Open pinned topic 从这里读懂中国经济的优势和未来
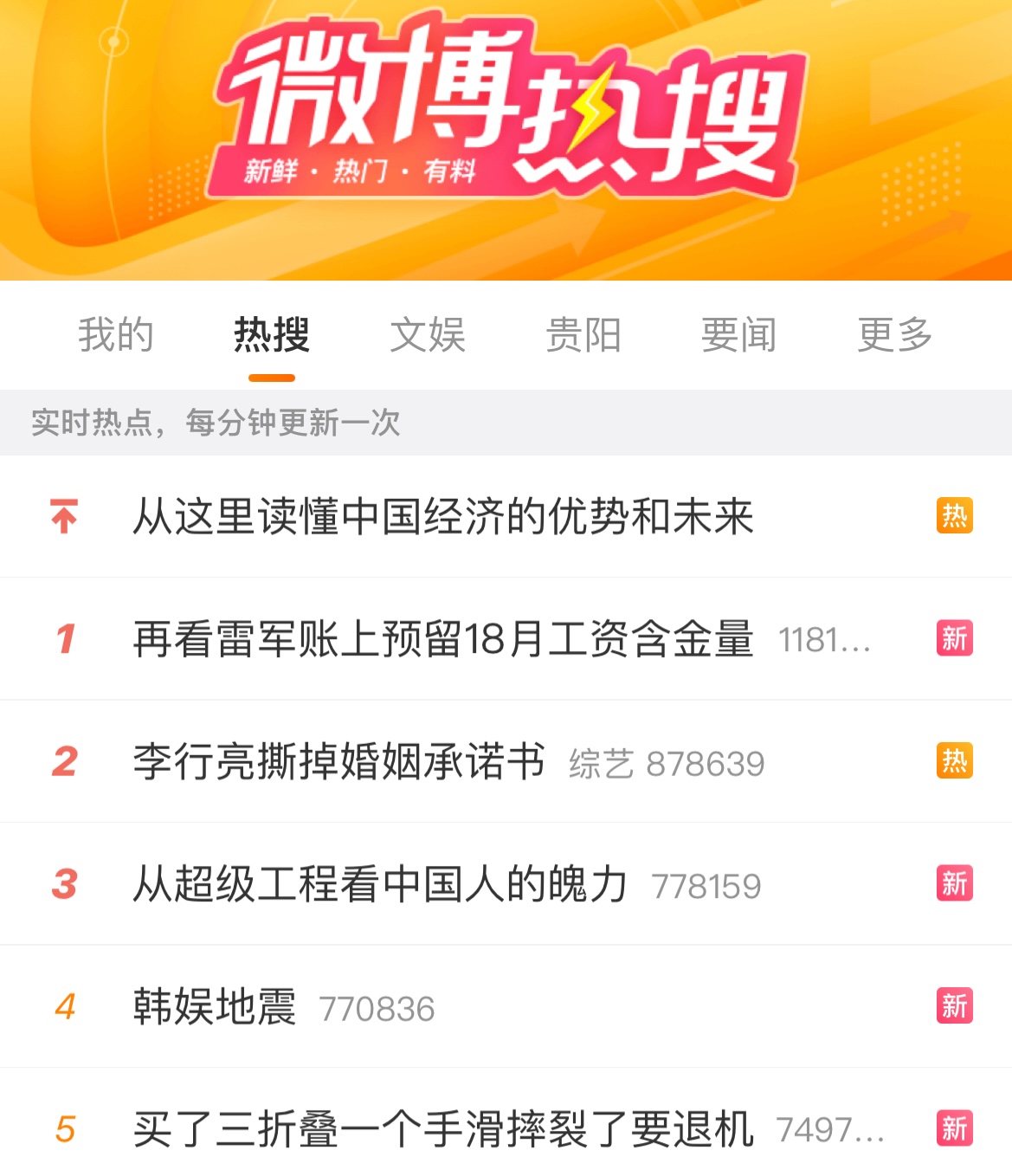1012x1176 pixels. (x=442, y=517)
